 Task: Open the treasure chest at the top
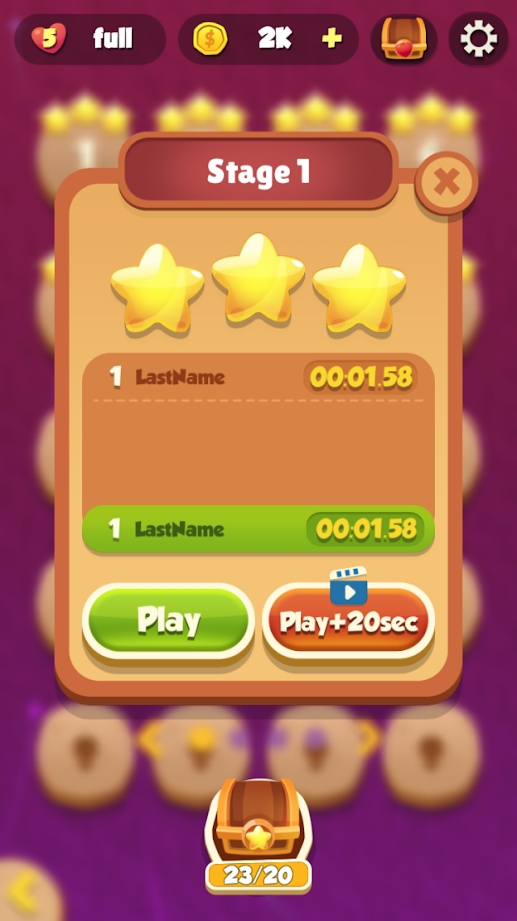[404, 39]
